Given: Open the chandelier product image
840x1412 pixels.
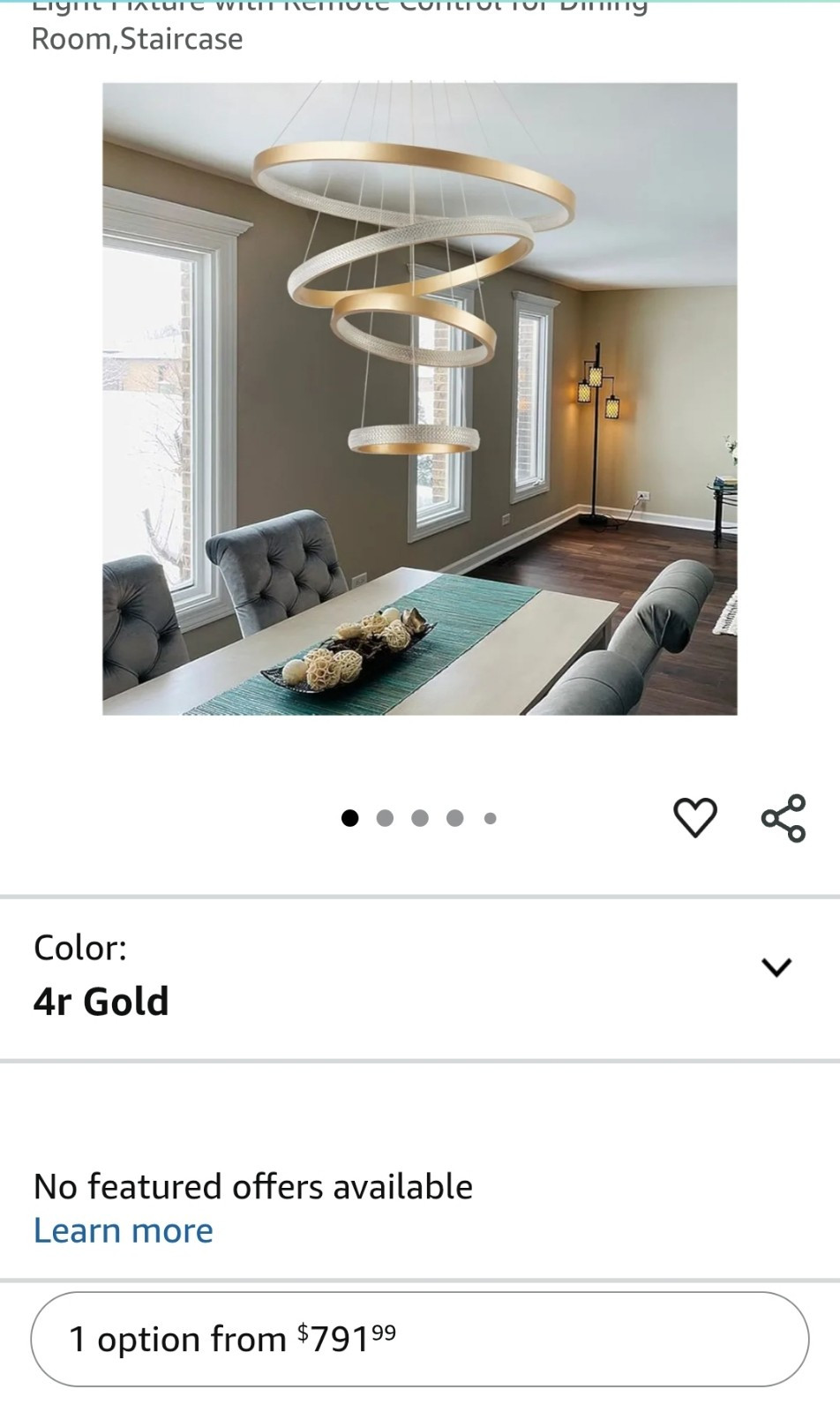Looking at the screenshot, I should (419, 398).
